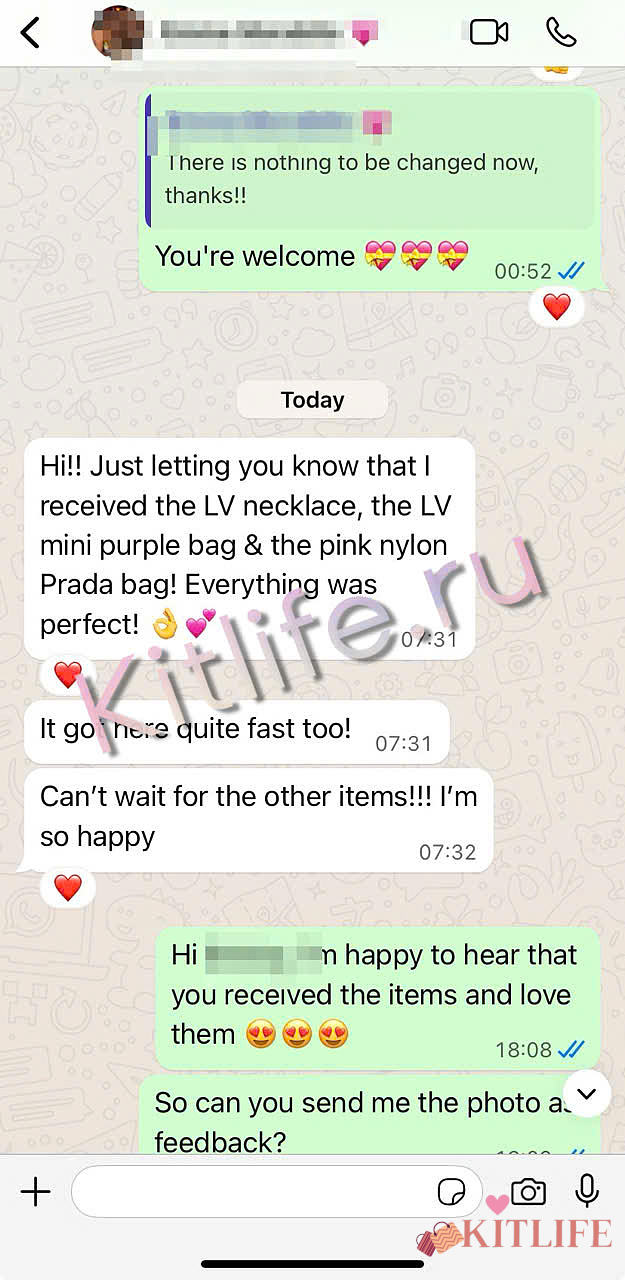This screenshot has height=1280, width=625.
Task: Focus the message text field
Action: pyautogui.click(x=250, y=1191)
